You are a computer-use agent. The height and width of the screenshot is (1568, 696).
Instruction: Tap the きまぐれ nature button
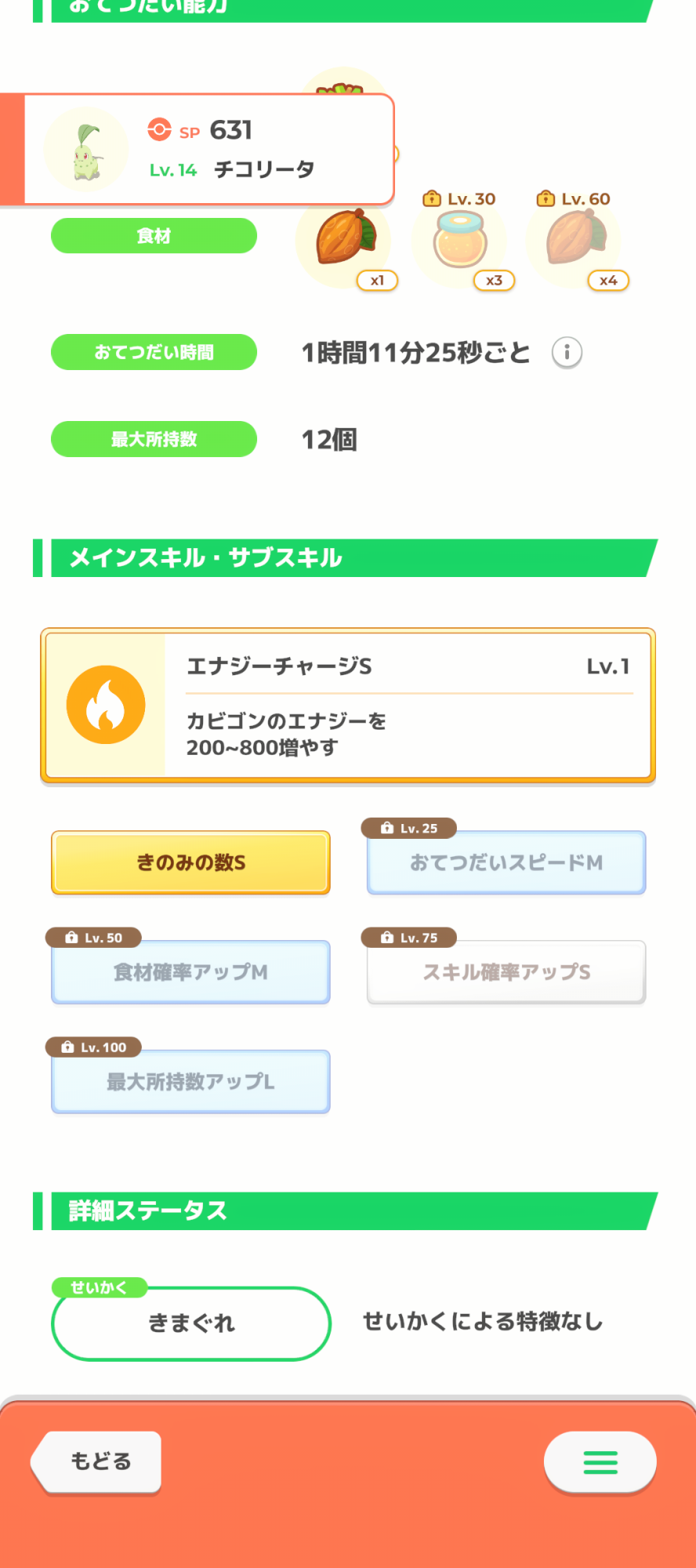(x=190, y=1323)
